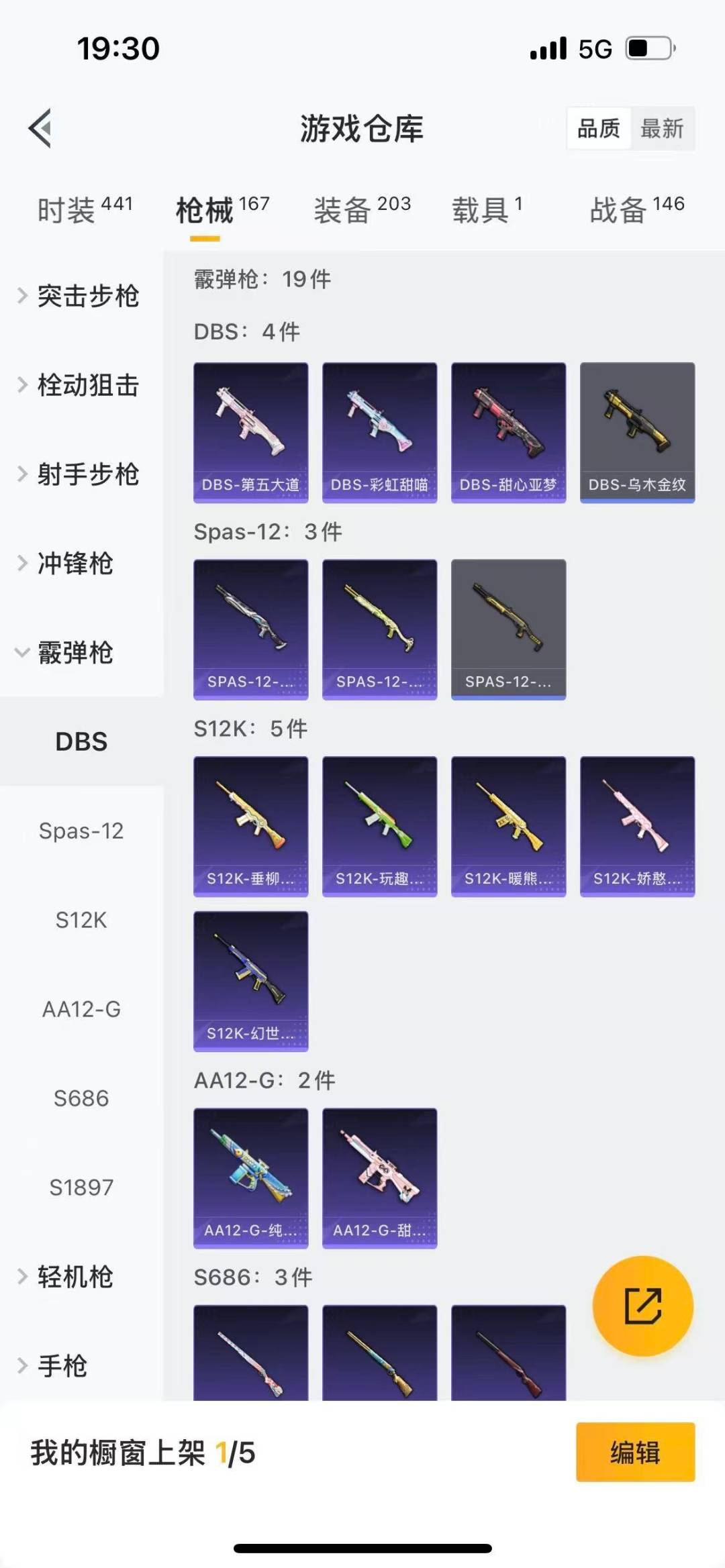The height and width of the screenshot is (1568, 725).
Task: Go back from 游戏仓库 screen
Action: [40, 127]
